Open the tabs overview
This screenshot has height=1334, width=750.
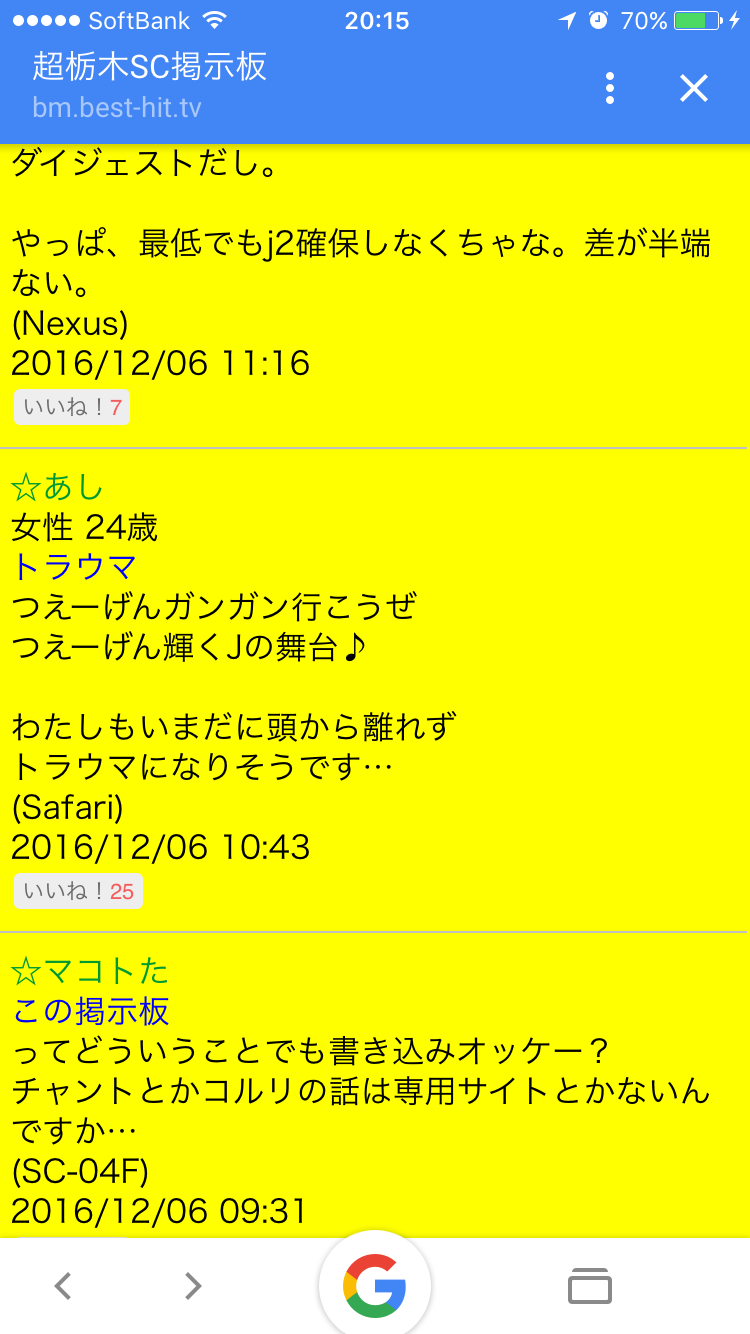click(x=589, y=1285)
